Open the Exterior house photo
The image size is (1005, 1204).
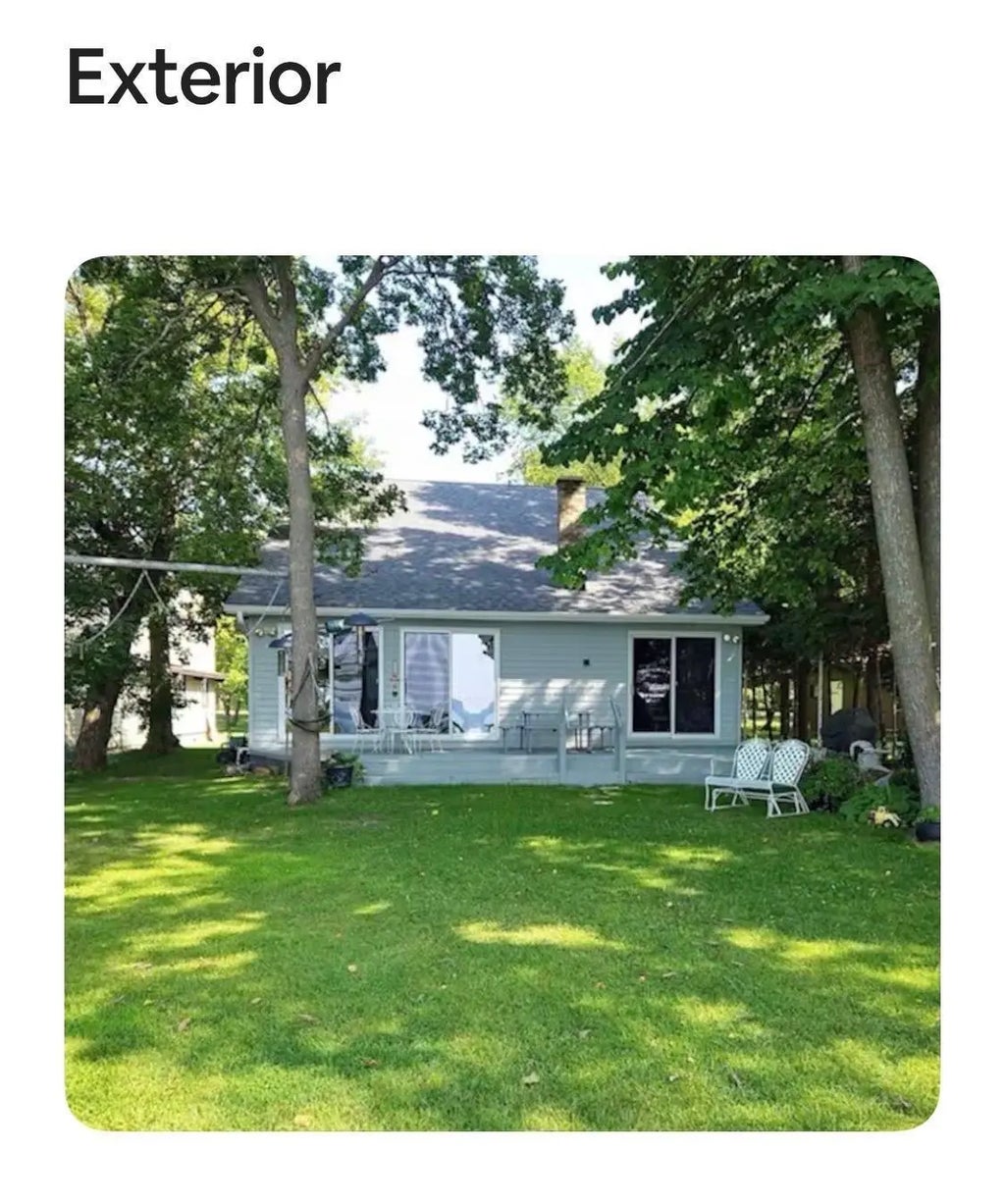tap(502, 693)
